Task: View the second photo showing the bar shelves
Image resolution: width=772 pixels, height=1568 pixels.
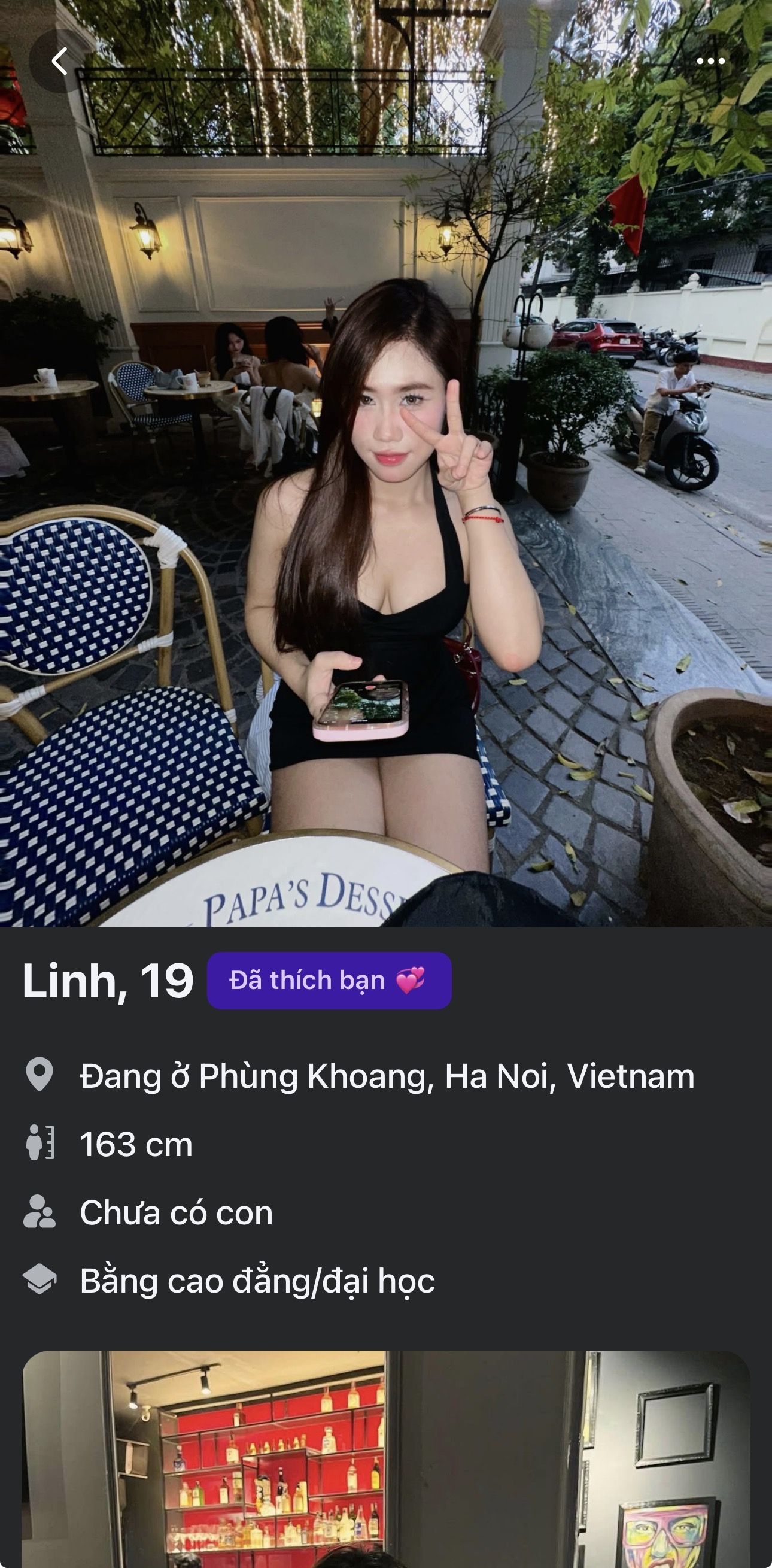Action: pos(385,1461)
